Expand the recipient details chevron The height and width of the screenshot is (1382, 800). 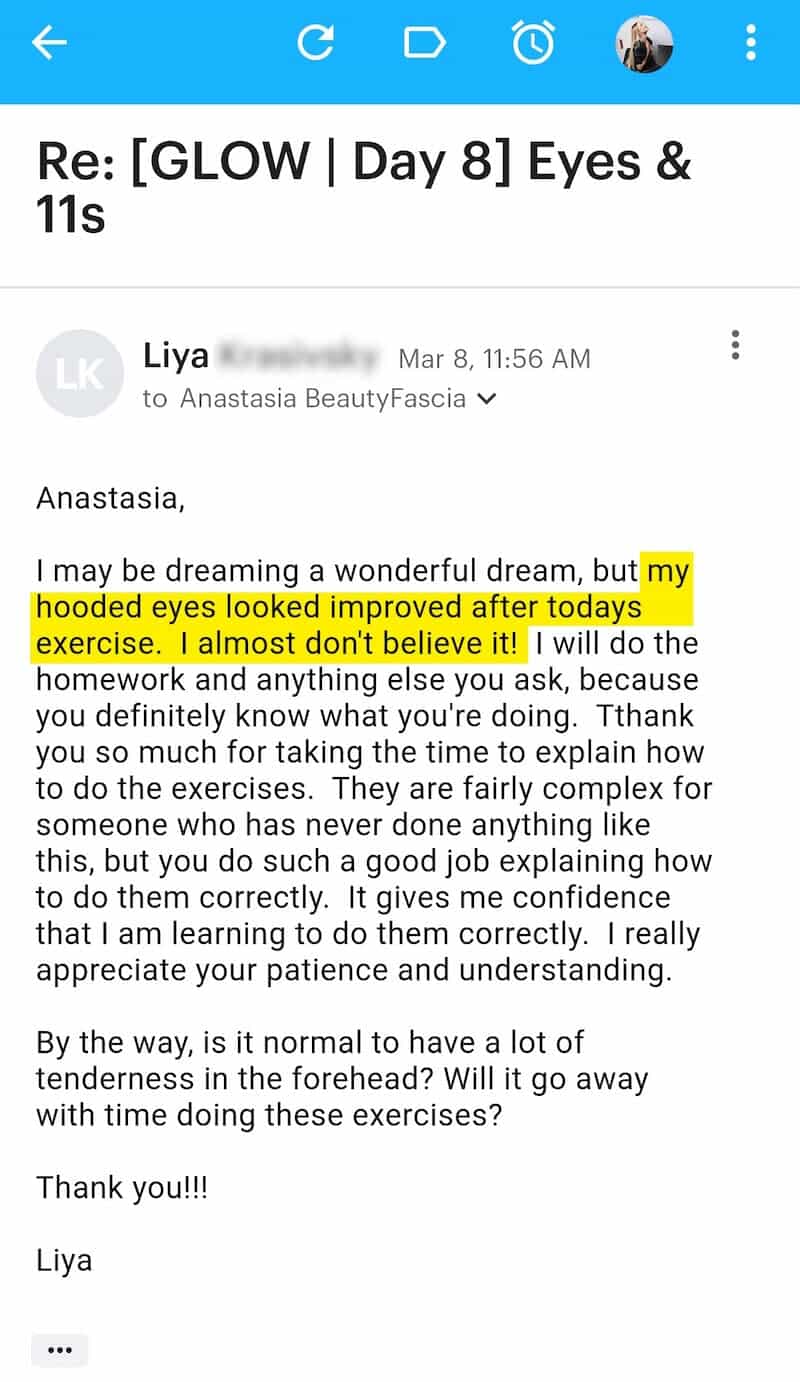tap(487, 399)
